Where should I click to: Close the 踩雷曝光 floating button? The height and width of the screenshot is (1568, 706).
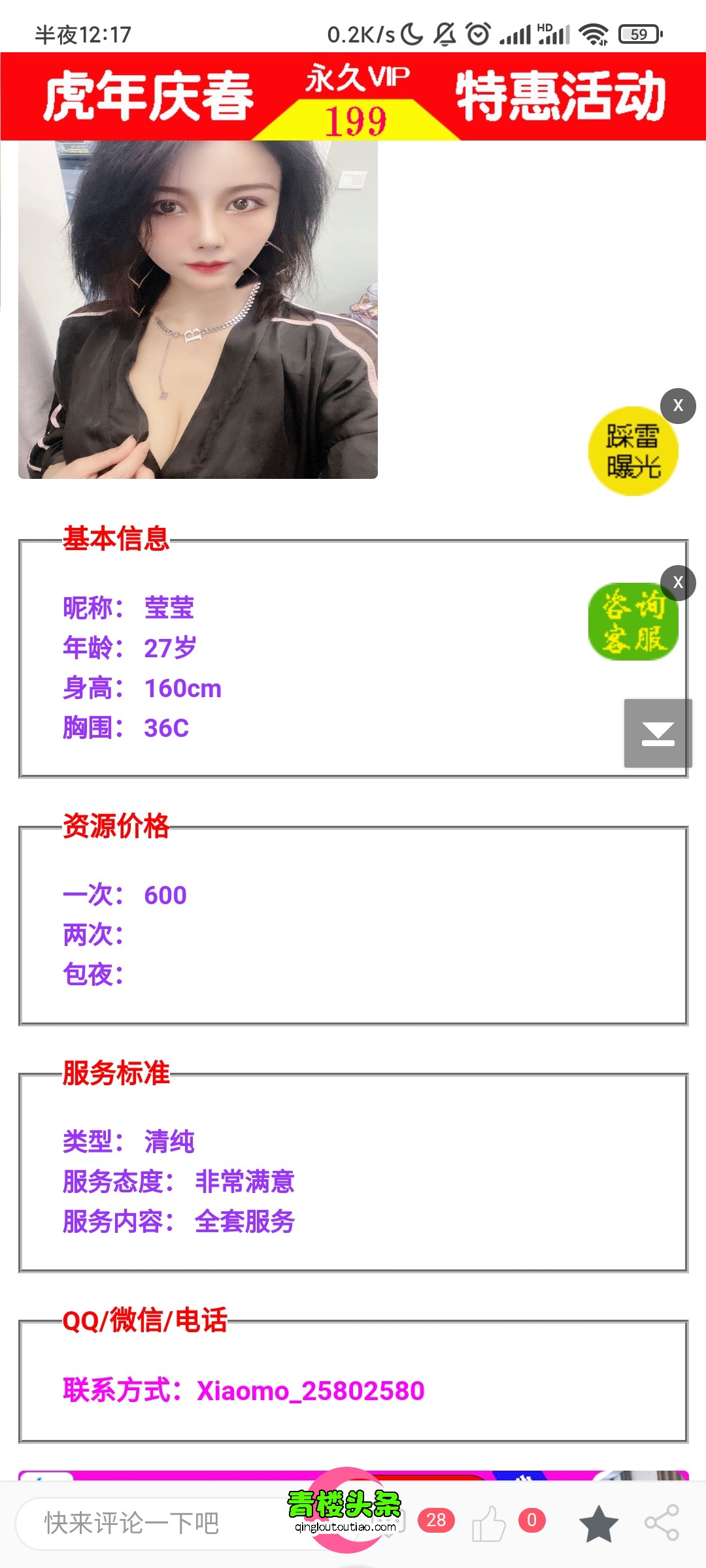pos(678,406)
